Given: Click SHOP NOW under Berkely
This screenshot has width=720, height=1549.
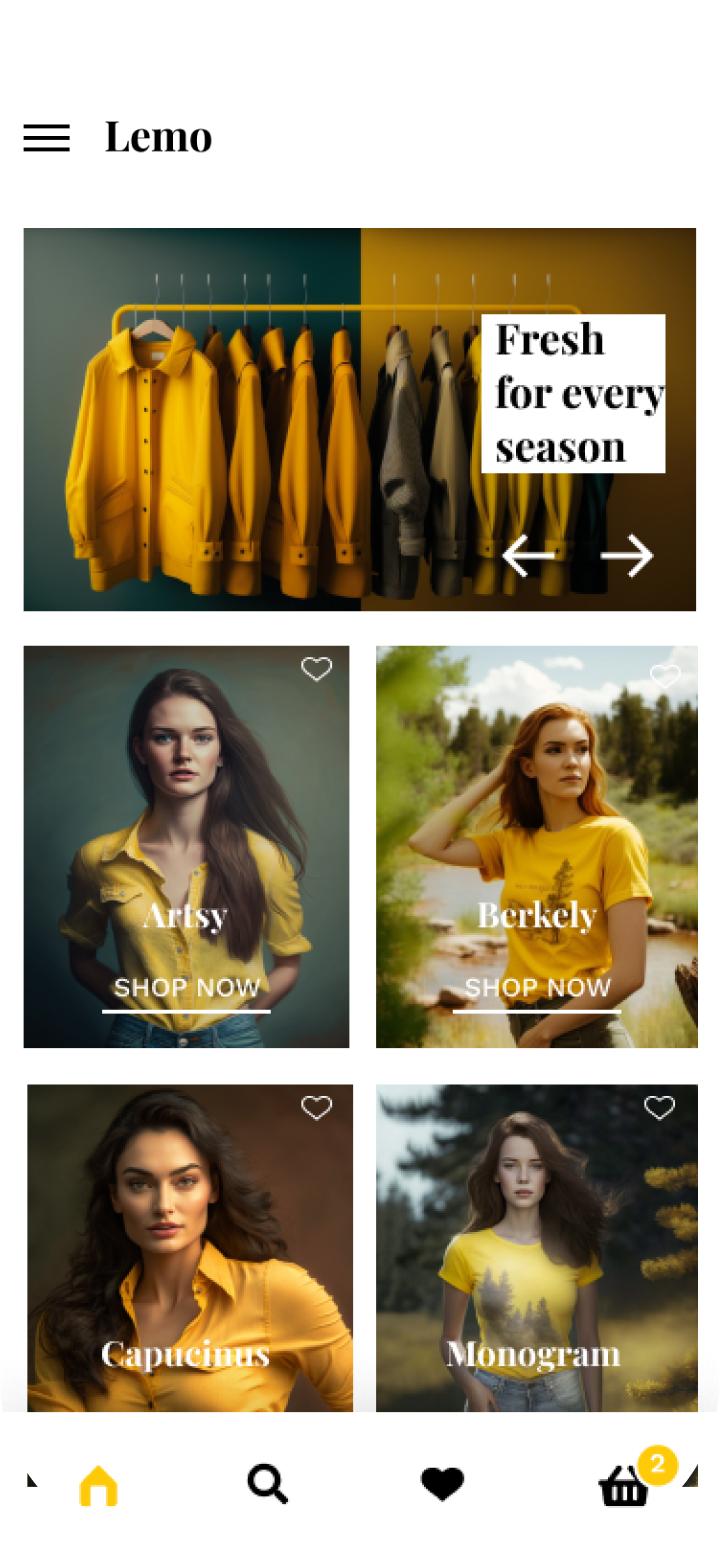Looking at the screenshot, I should (536, 988).
